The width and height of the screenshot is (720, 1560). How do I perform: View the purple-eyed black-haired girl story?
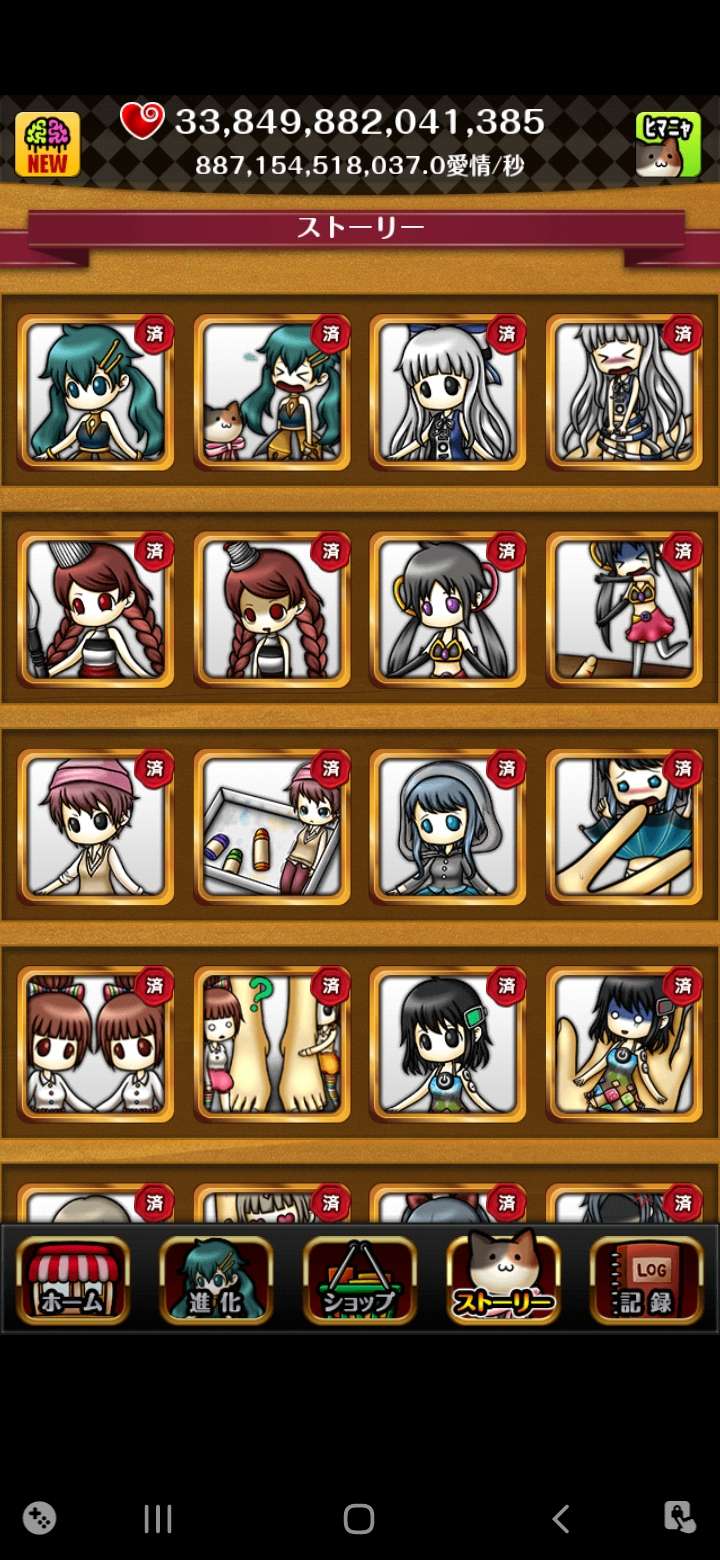pos(448,610)
